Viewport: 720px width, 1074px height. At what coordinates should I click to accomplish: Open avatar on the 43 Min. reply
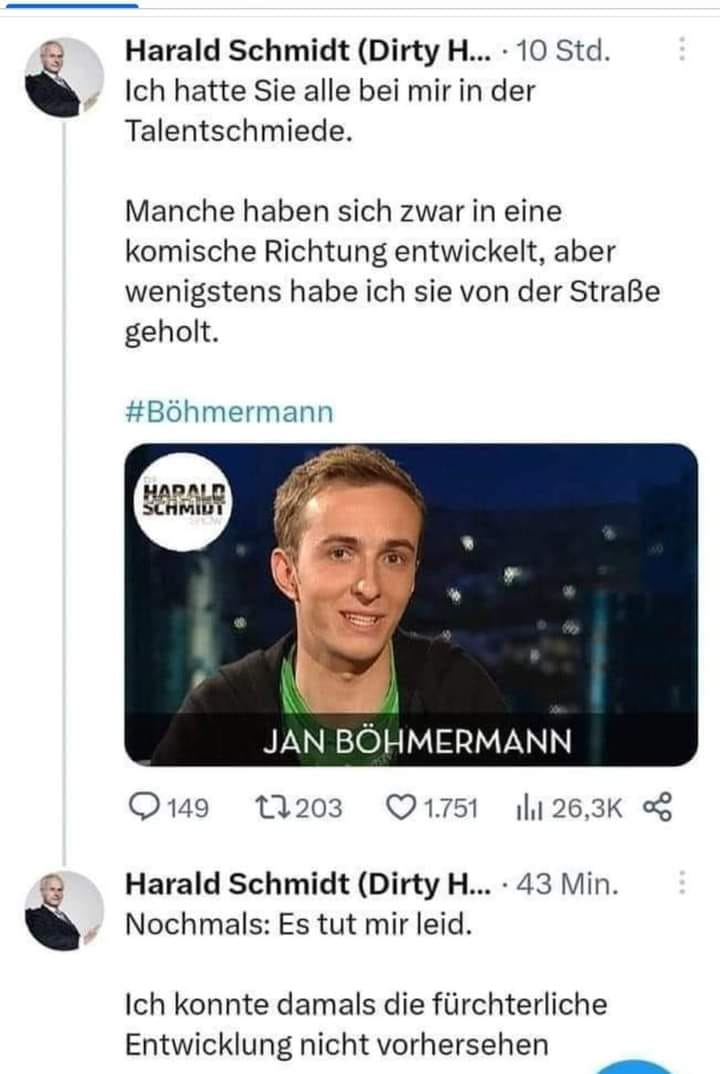[63, 911]
